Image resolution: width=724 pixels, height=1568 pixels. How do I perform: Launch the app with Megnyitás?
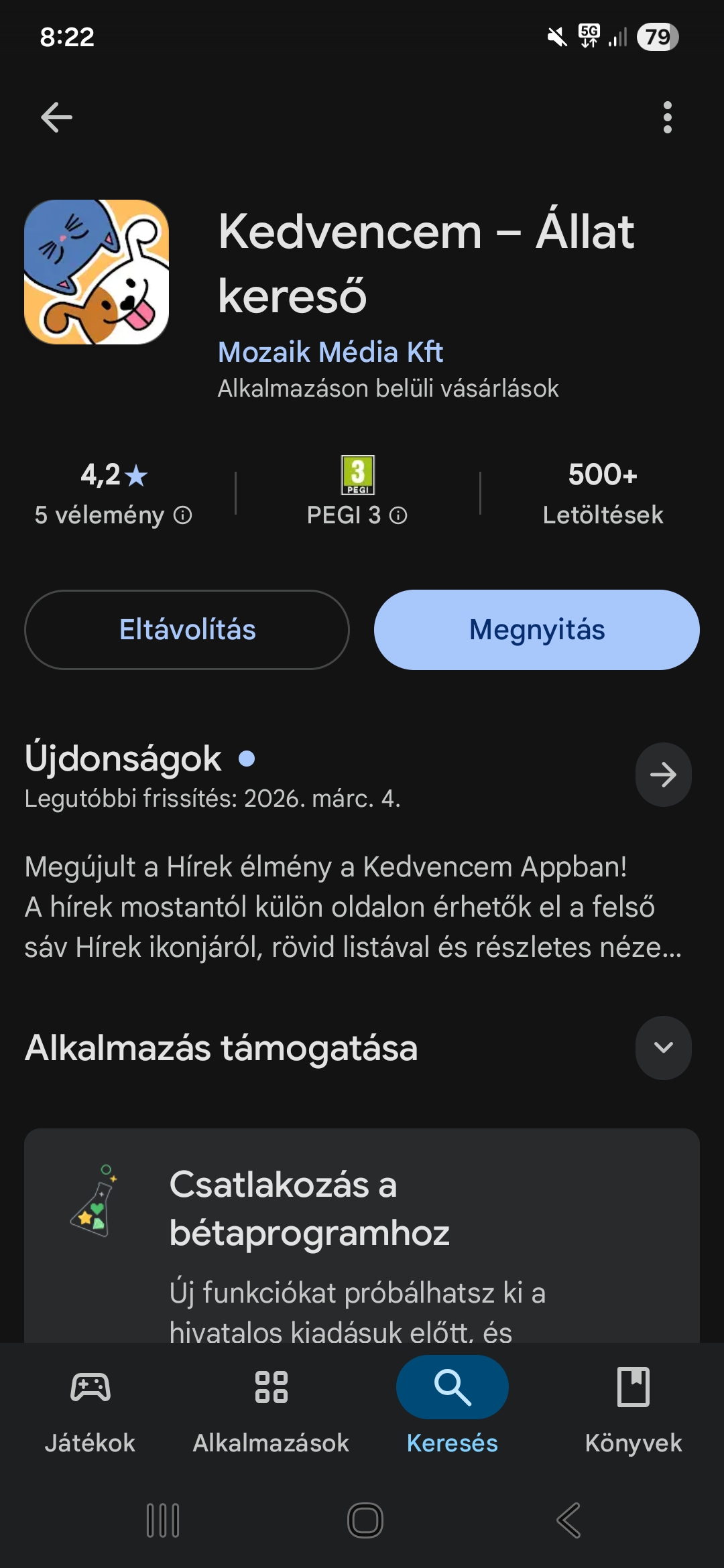[x=536, y=630]
